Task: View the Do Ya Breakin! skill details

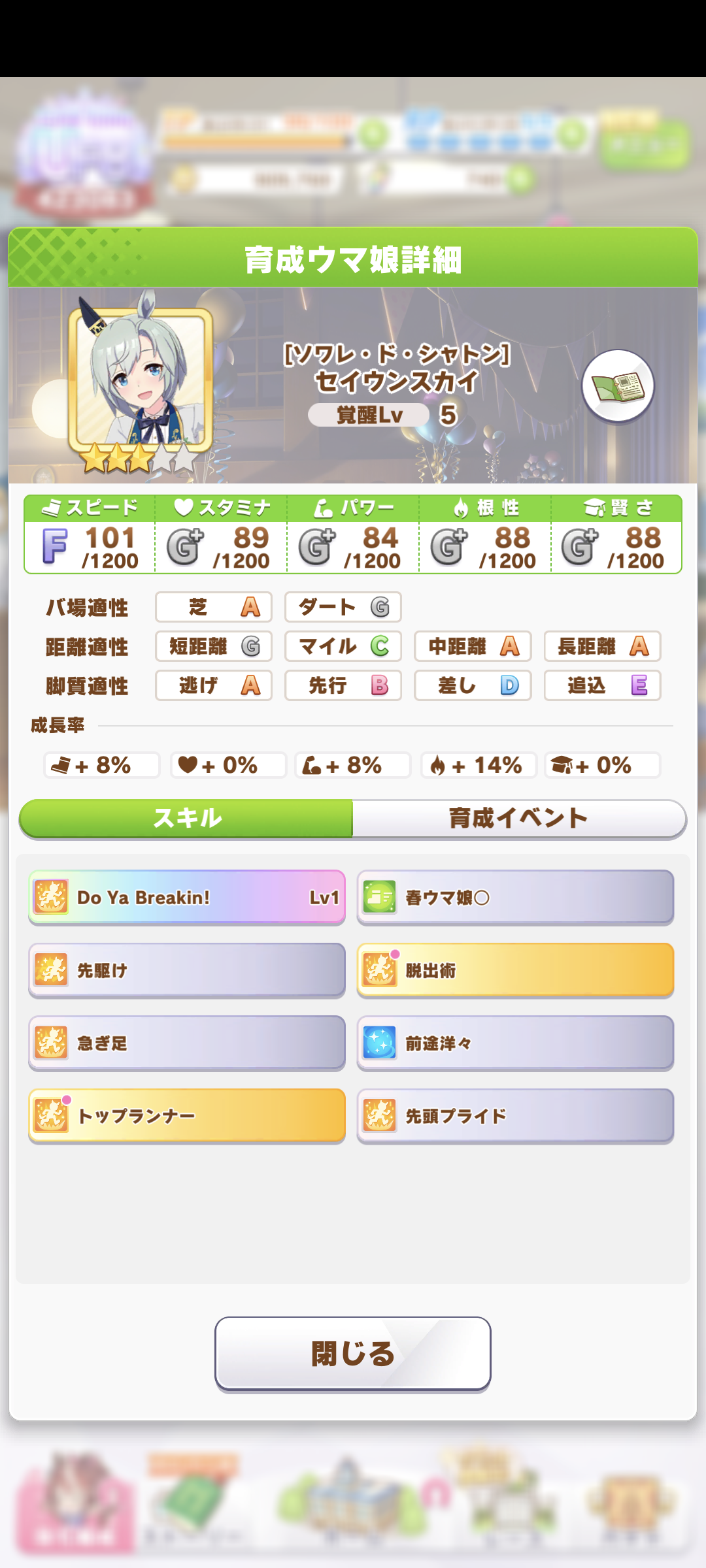Action: pos(187,897)
